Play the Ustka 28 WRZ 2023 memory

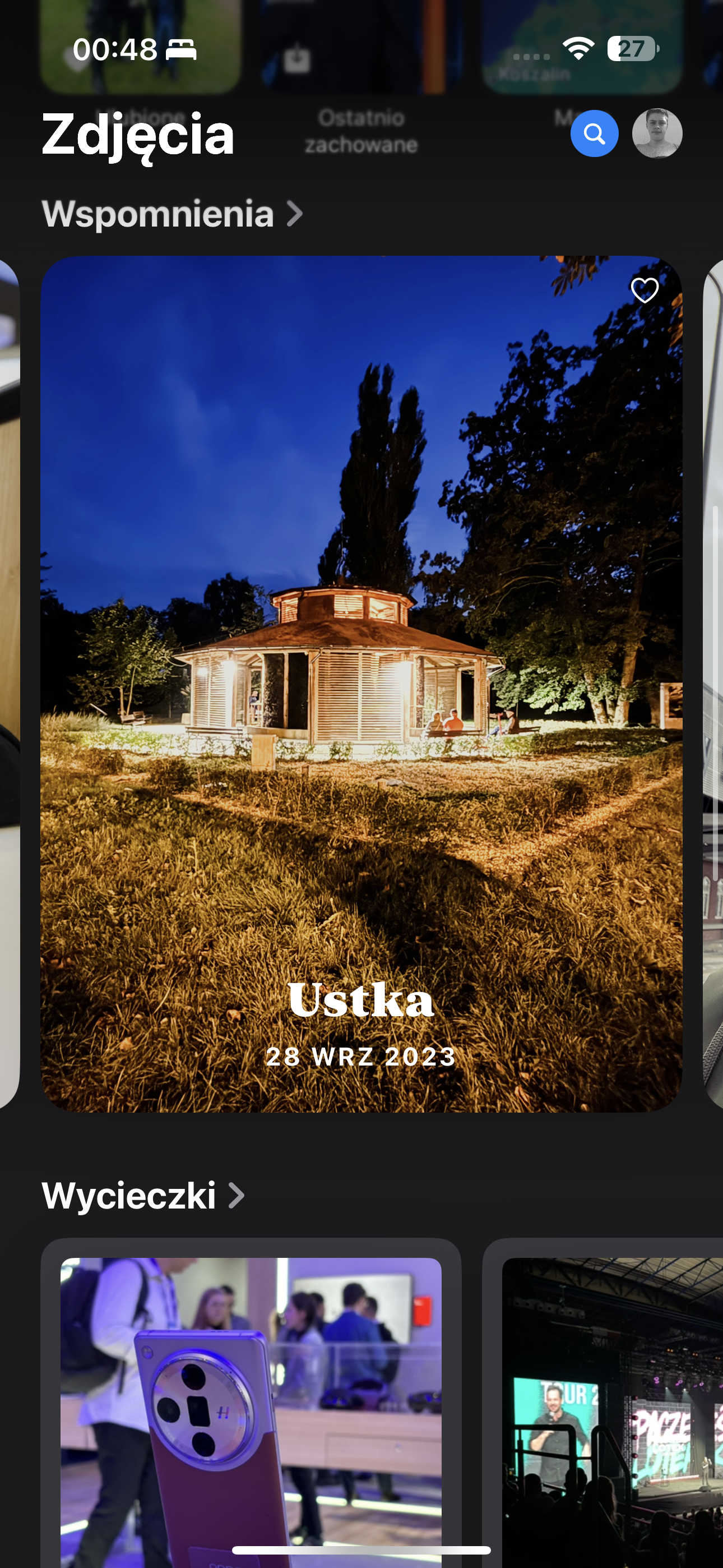coord(361,684)
